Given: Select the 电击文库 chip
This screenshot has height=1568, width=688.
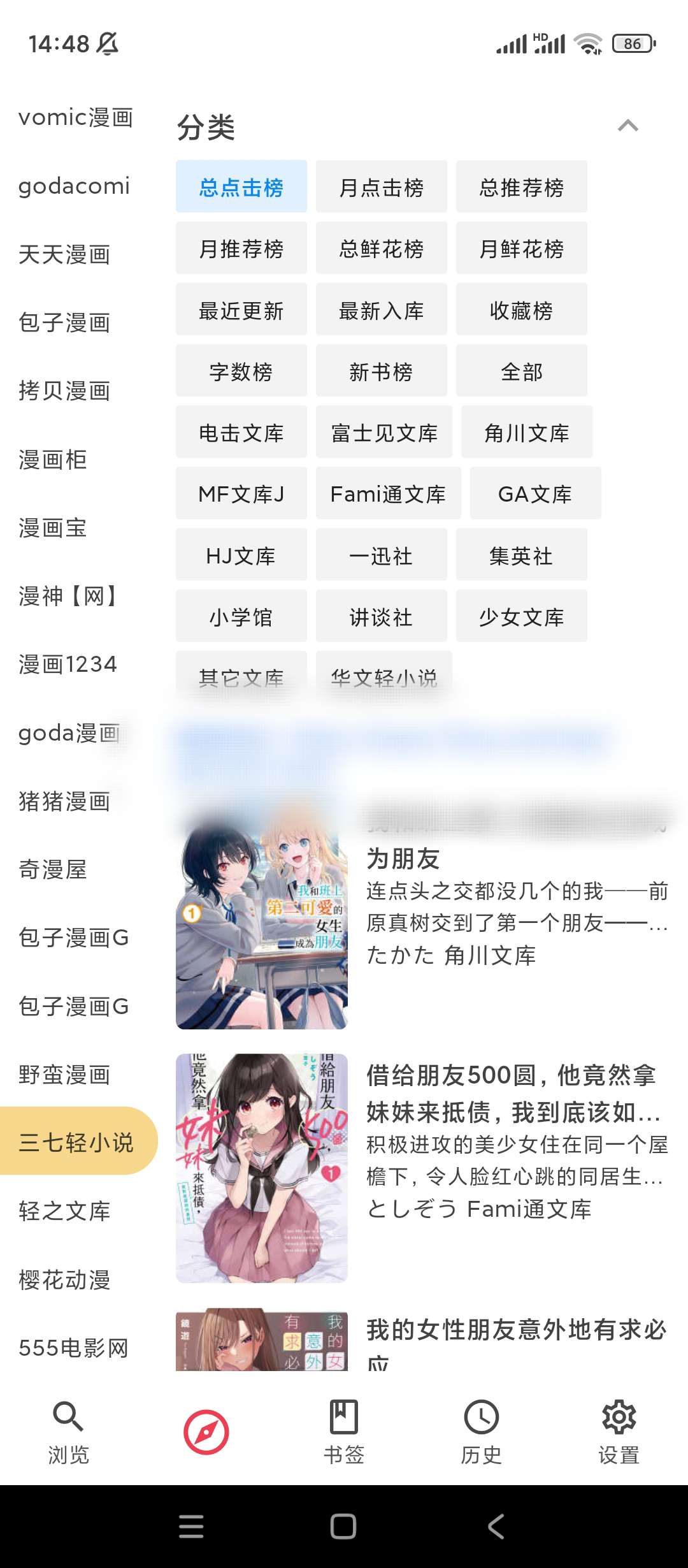Looking at the screenshot, I should [x=241, y=432].
